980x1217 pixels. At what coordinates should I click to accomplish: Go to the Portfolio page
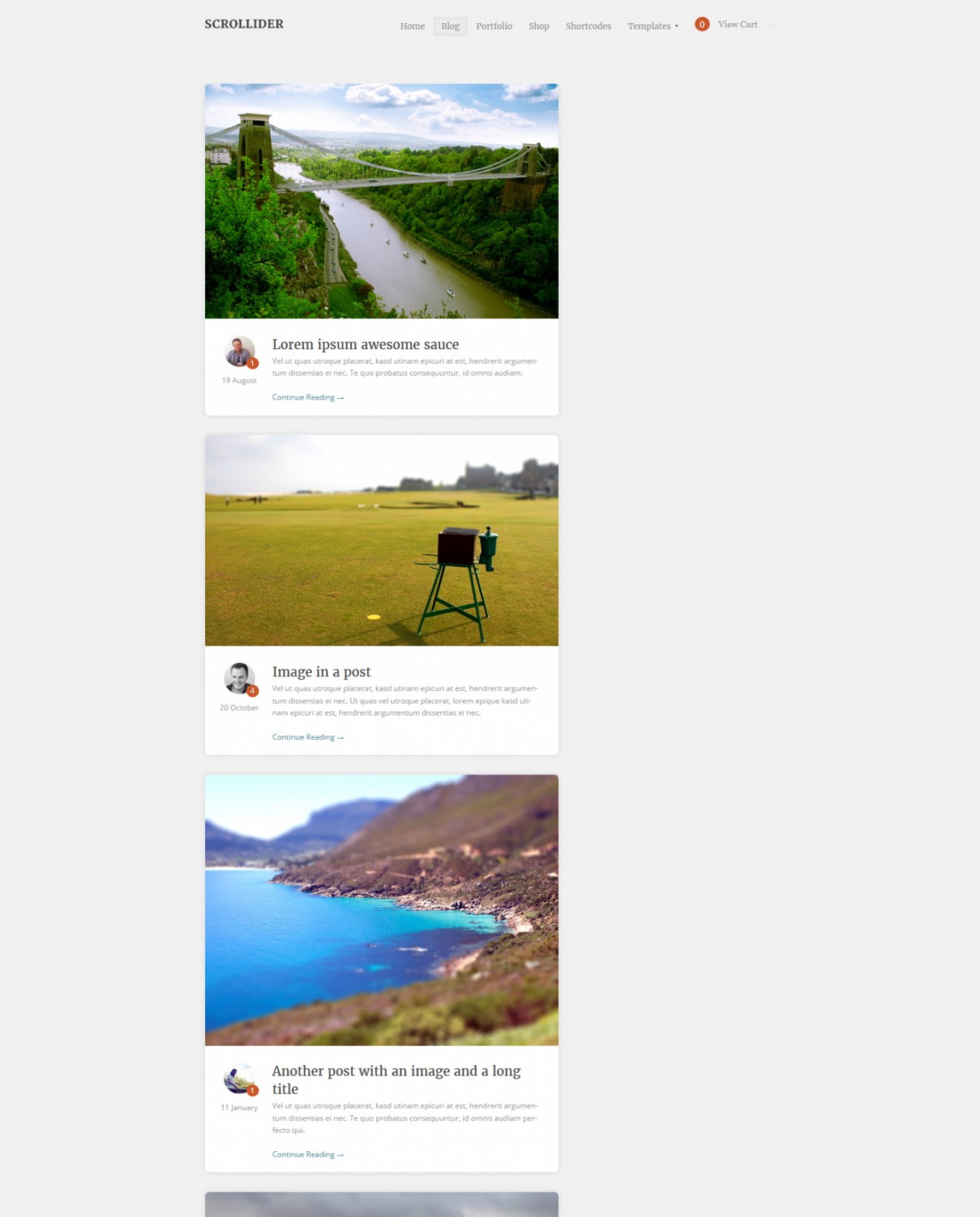(x=494, y=26)
